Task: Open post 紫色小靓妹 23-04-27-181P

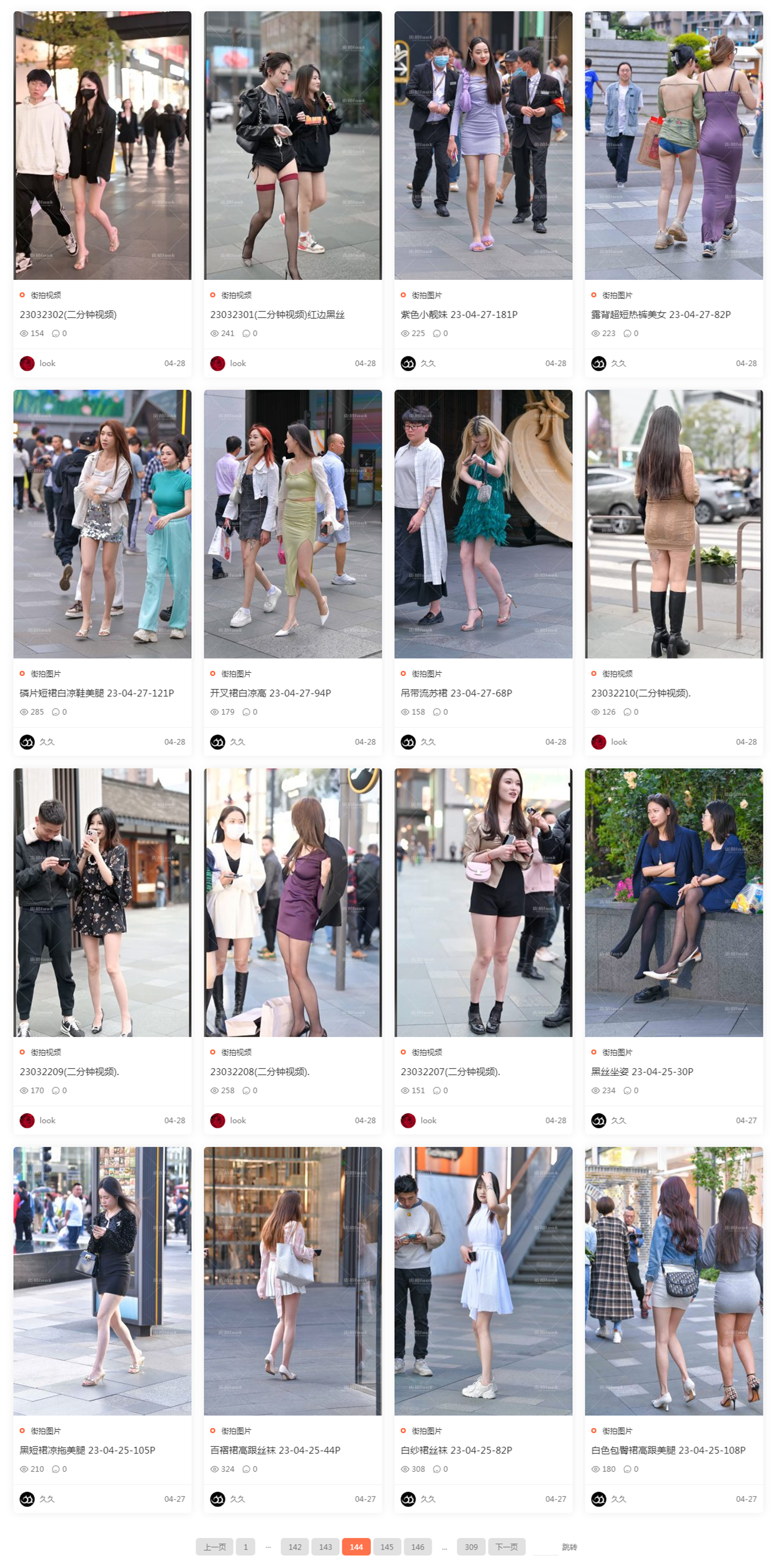Action: (x=459, y=315)
